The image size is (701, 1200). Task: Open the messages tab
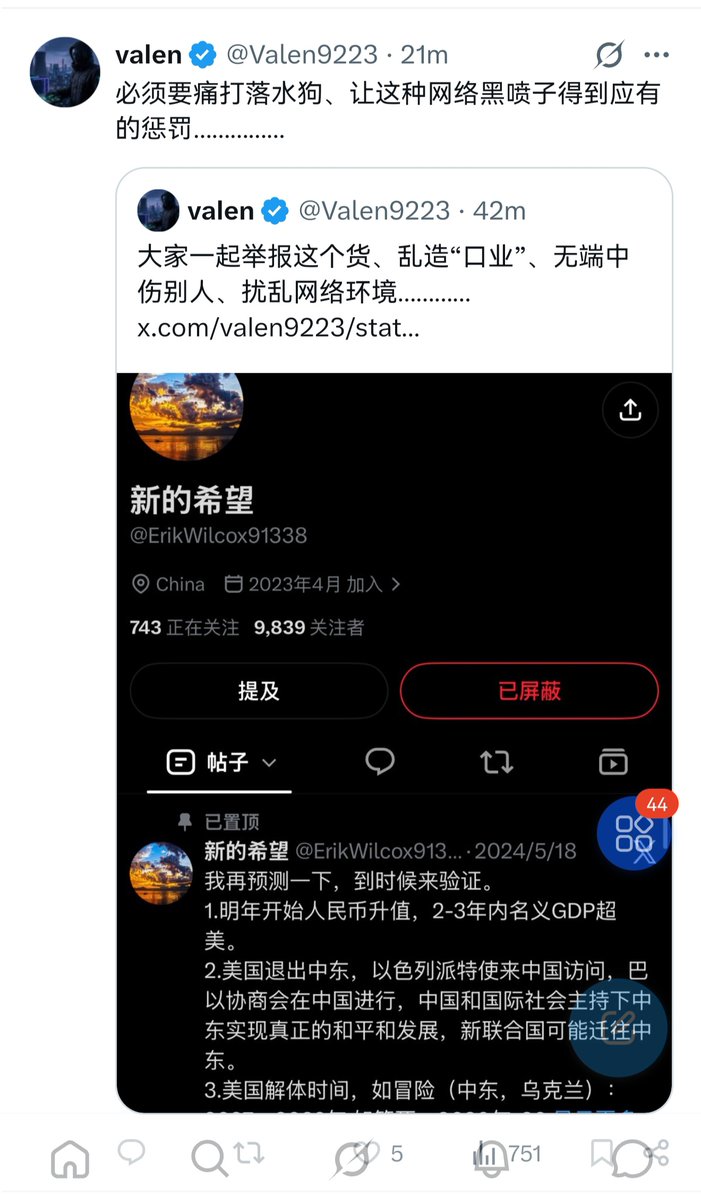(631, 1160)
